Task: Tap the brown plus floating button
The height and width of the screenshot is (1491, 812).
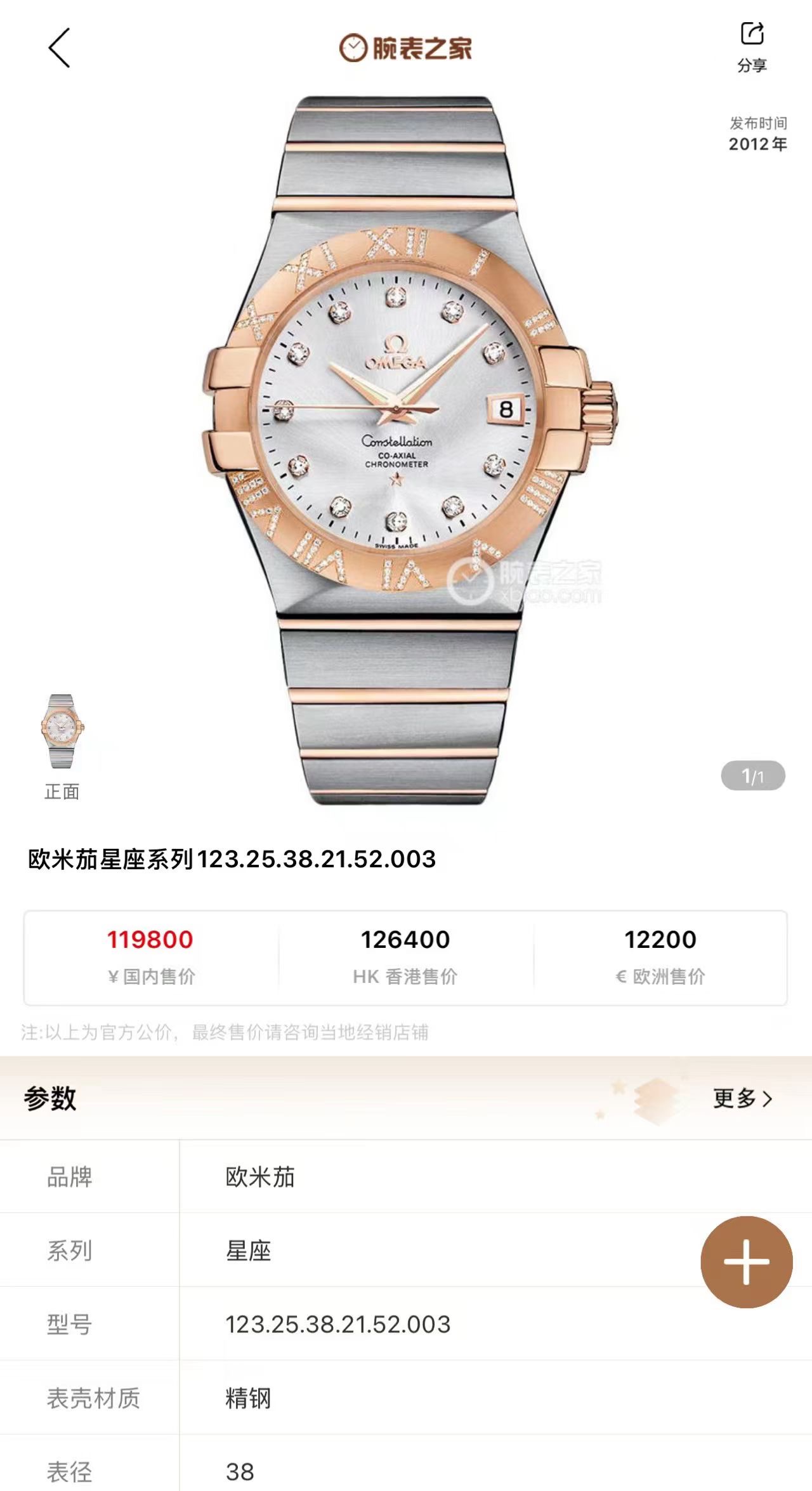Action: (746, 1262)
